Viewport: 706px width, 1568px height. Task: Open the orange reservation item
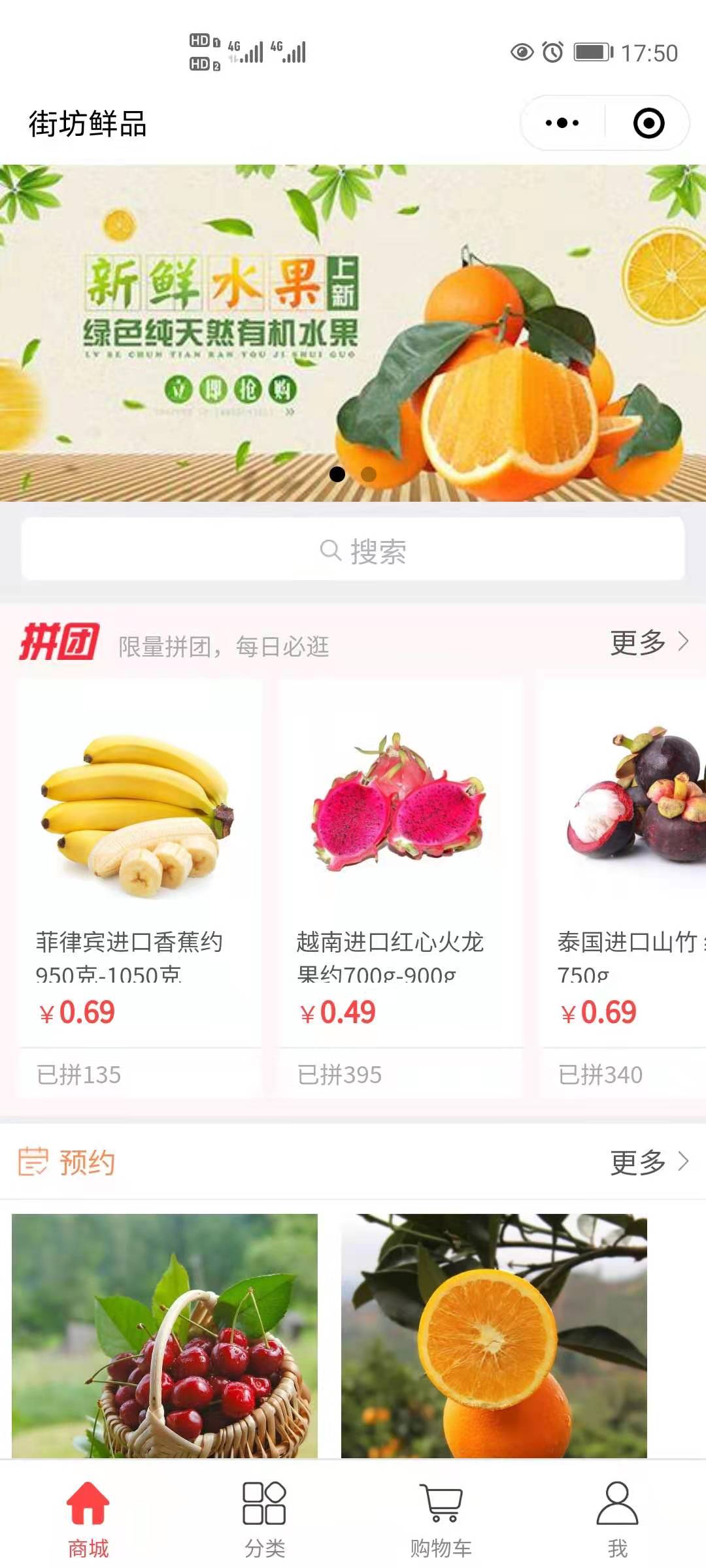(494, 1336)
